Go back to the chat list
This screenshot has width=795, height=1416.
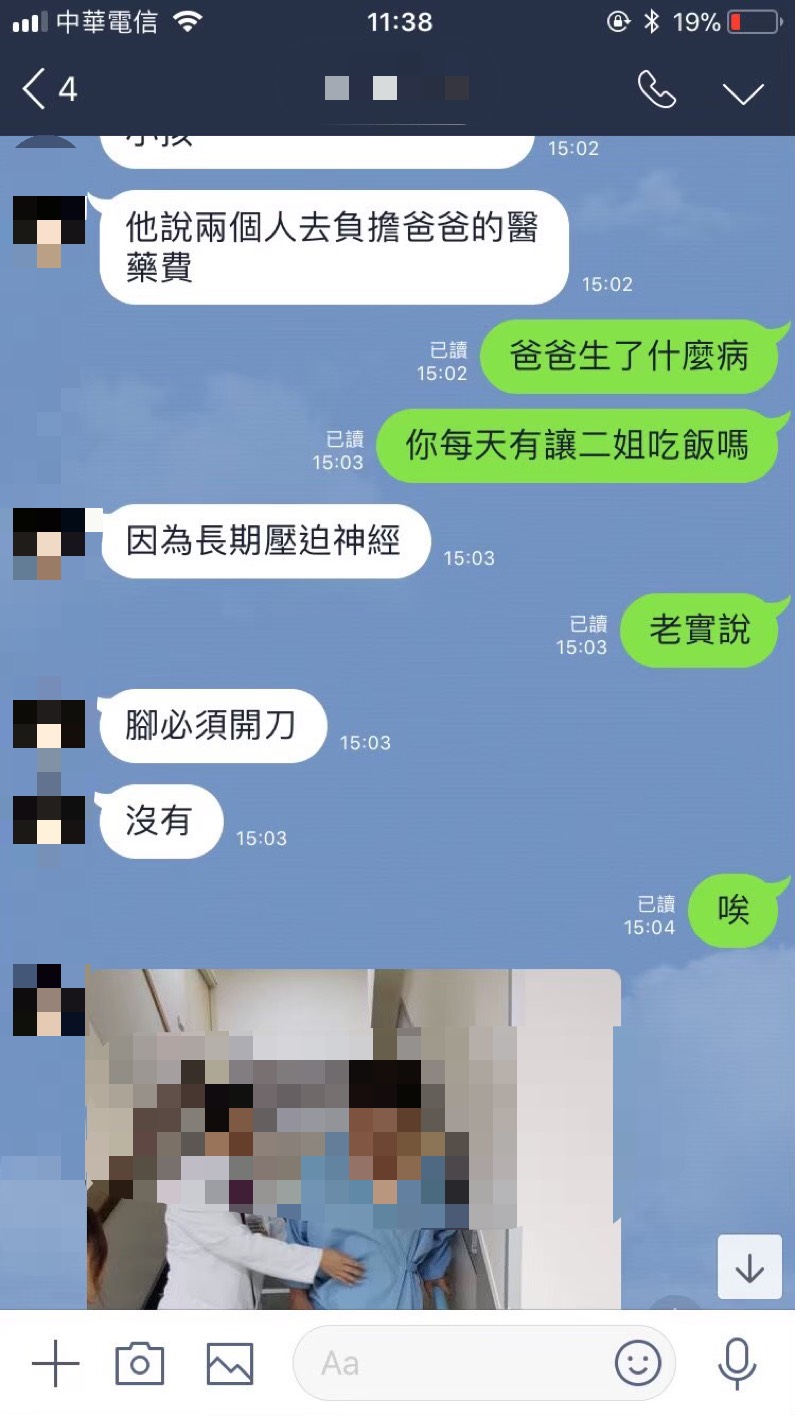(48, 90)
